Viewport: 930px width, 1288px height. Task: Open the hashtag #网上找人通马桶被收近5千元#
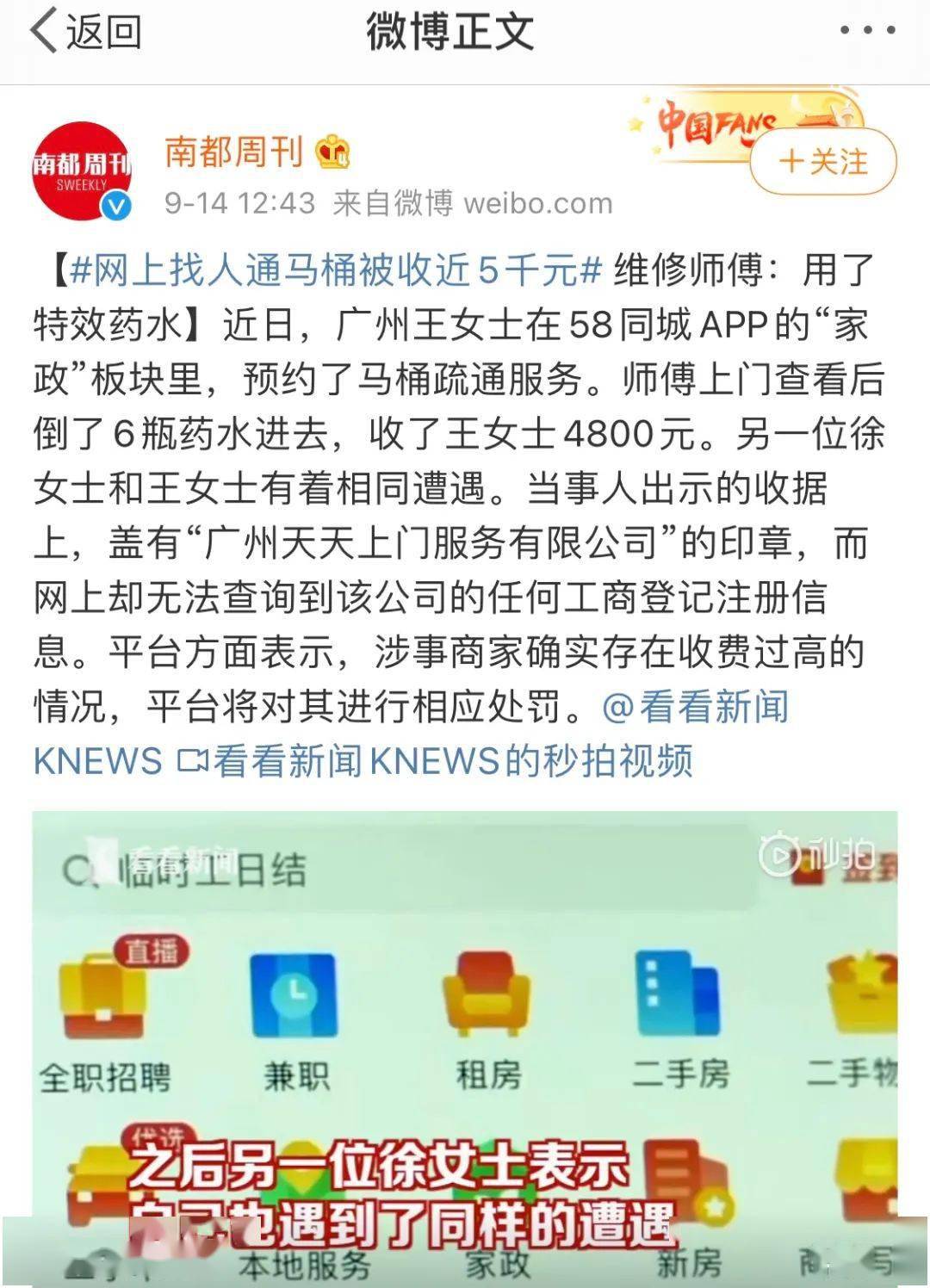336,271
